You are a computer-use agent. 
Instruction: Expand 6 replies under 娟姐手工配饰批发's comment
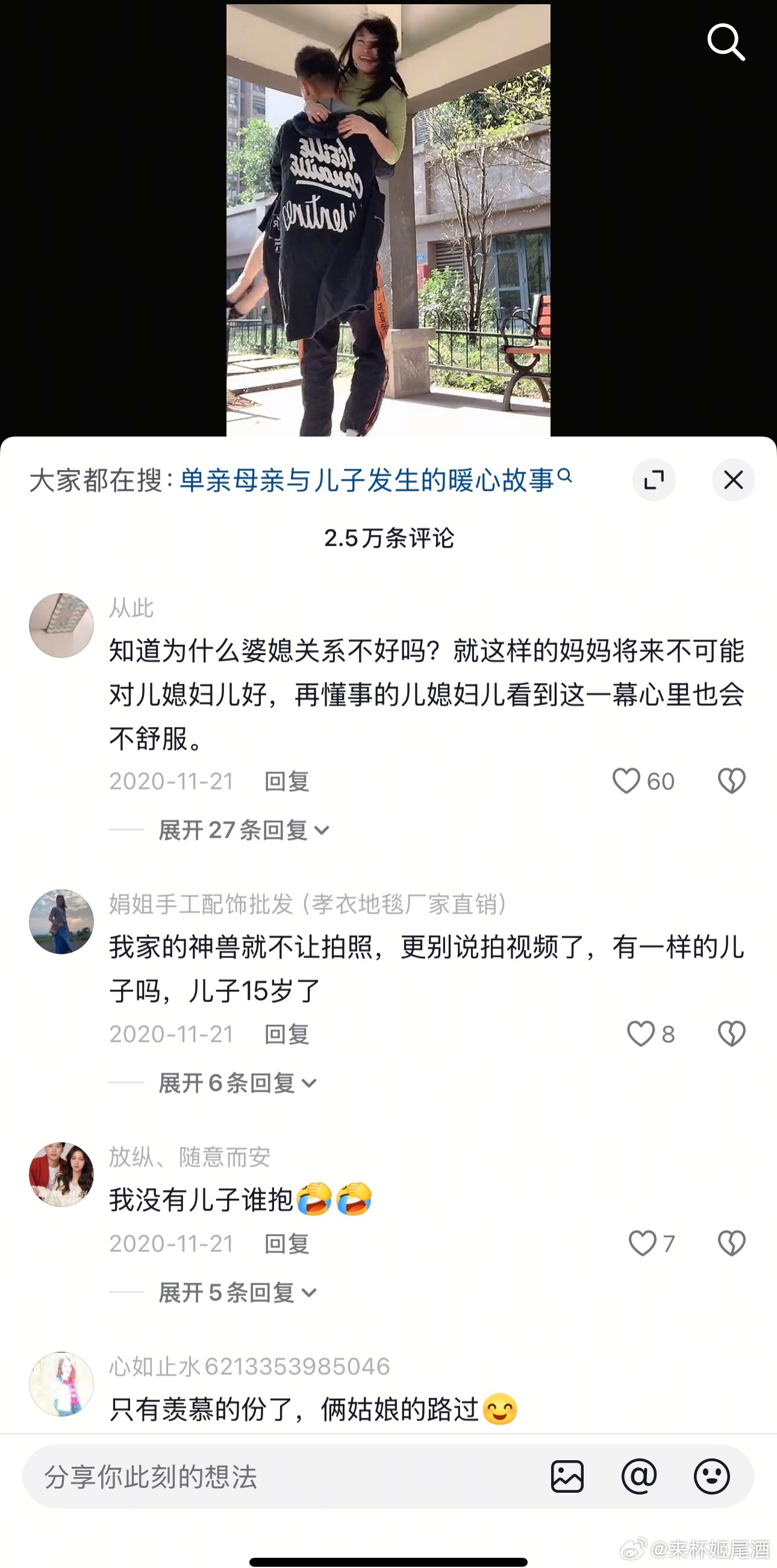(237, 1083)
